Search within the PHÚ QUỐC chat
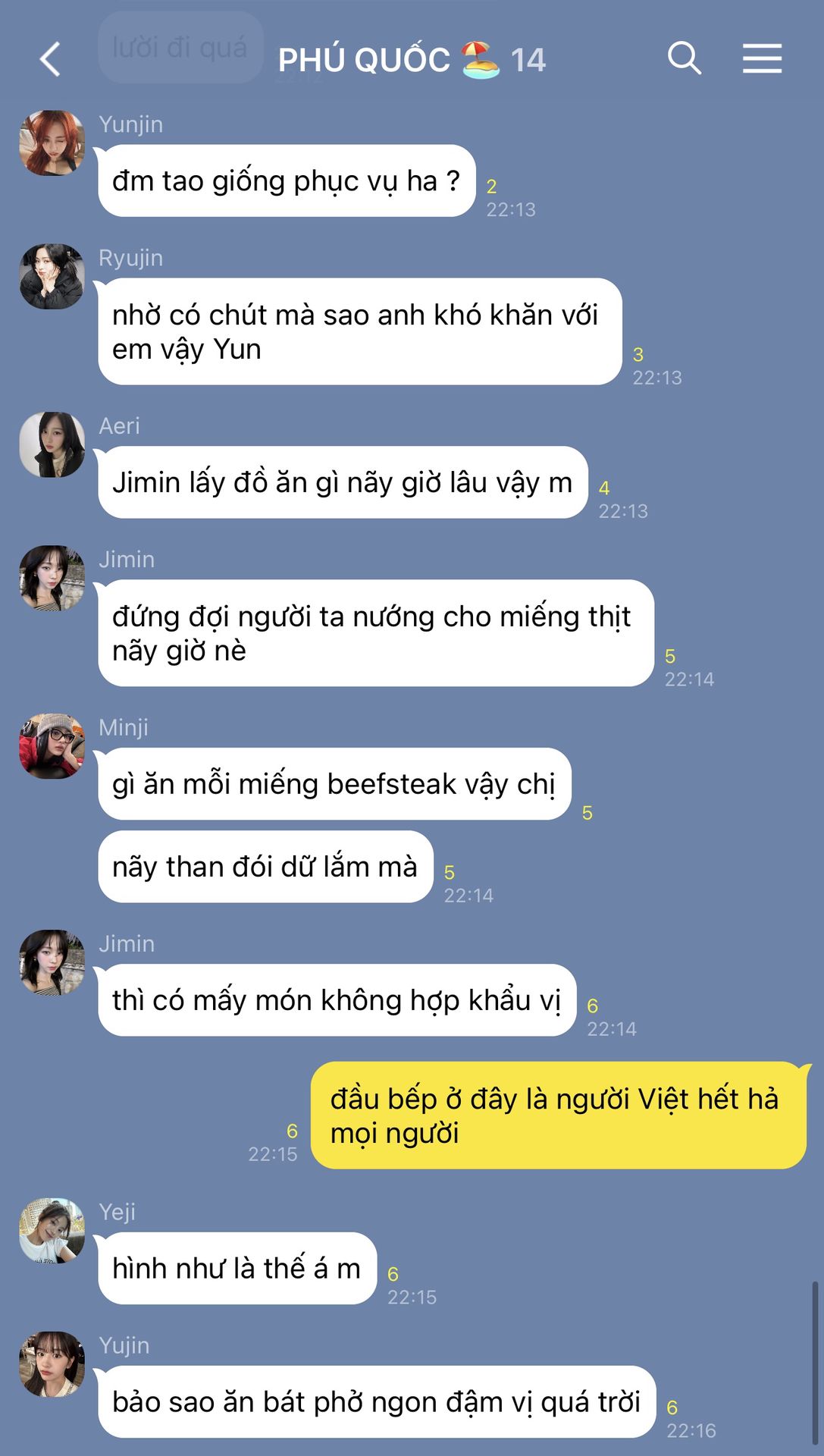The height and width of the screenshot is (1456, 824). click(684, 58)
